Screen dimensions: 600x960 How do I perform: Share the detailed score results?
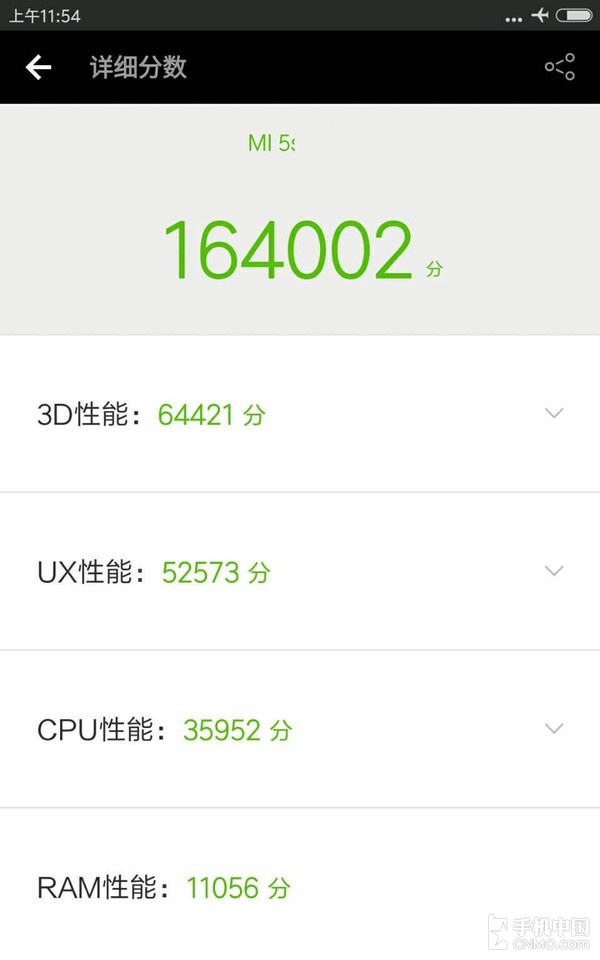560,67
